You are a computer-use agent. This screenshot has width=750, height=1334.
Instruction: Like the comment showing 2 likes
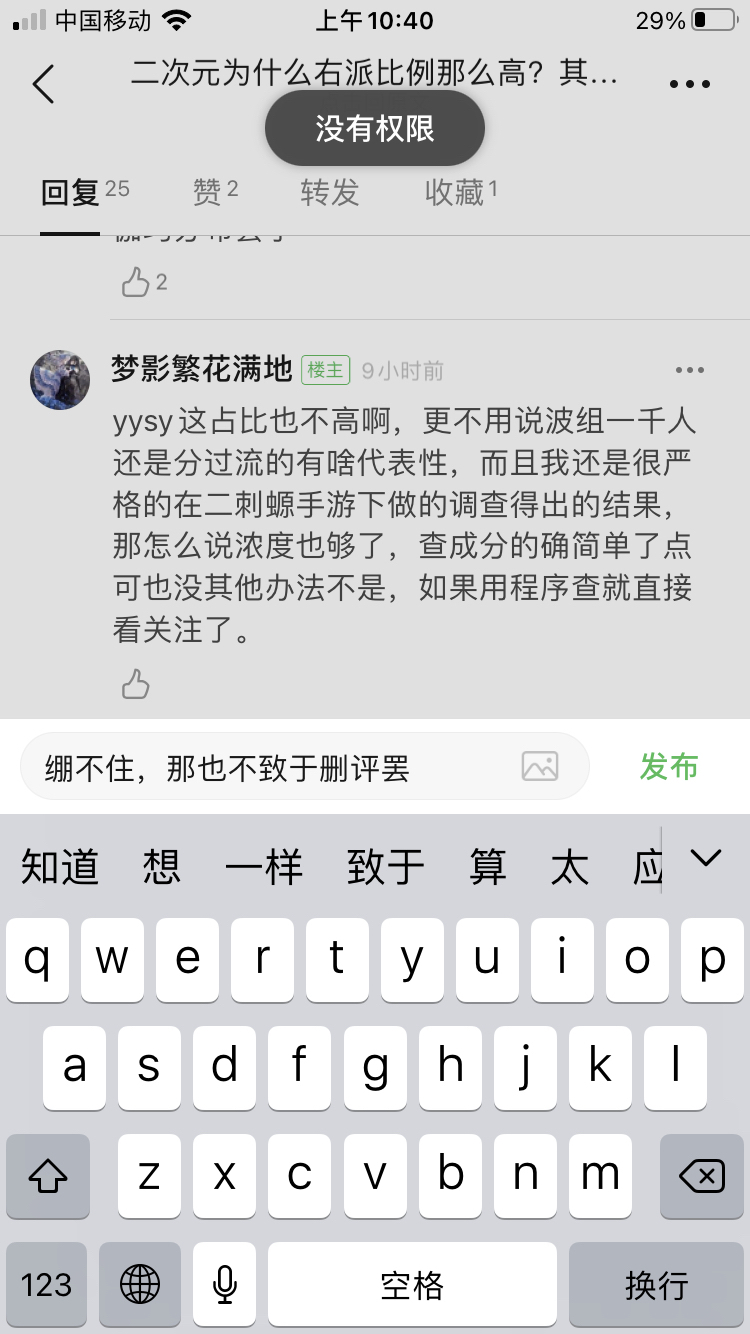(x=136, y=283)
